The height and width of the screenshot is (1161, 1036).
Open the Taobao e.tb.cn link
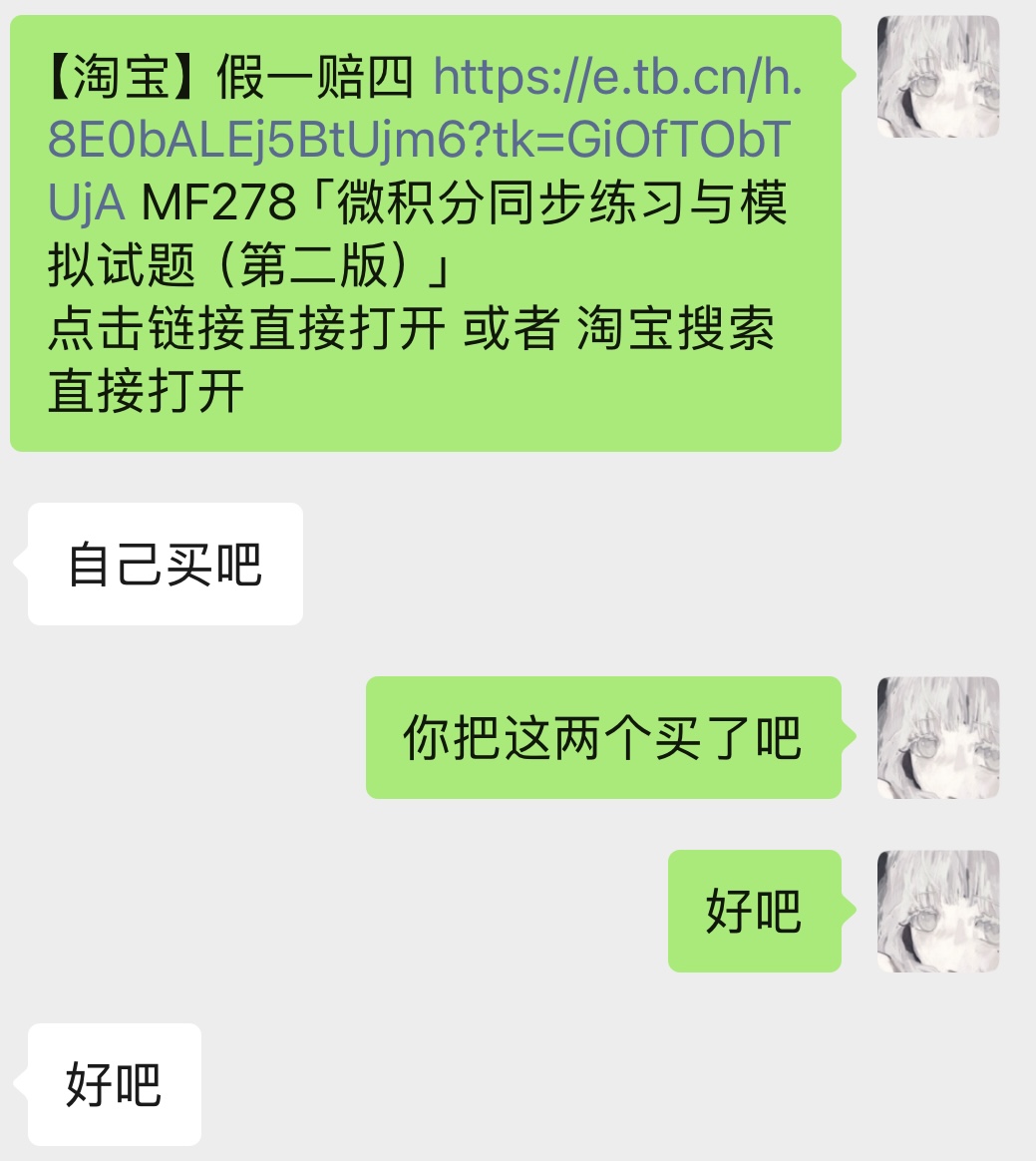pyautogui.click(x=420, y=140)
